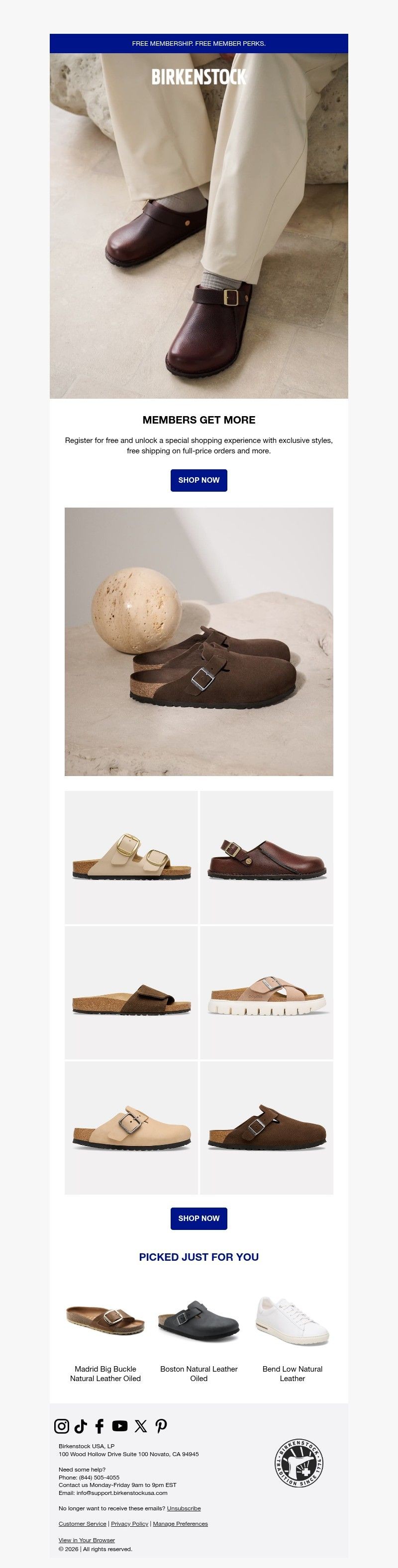View Bend Low Natural Leather sneaker
Viewport: 398px width, 1568px height.
(292, 1373)
